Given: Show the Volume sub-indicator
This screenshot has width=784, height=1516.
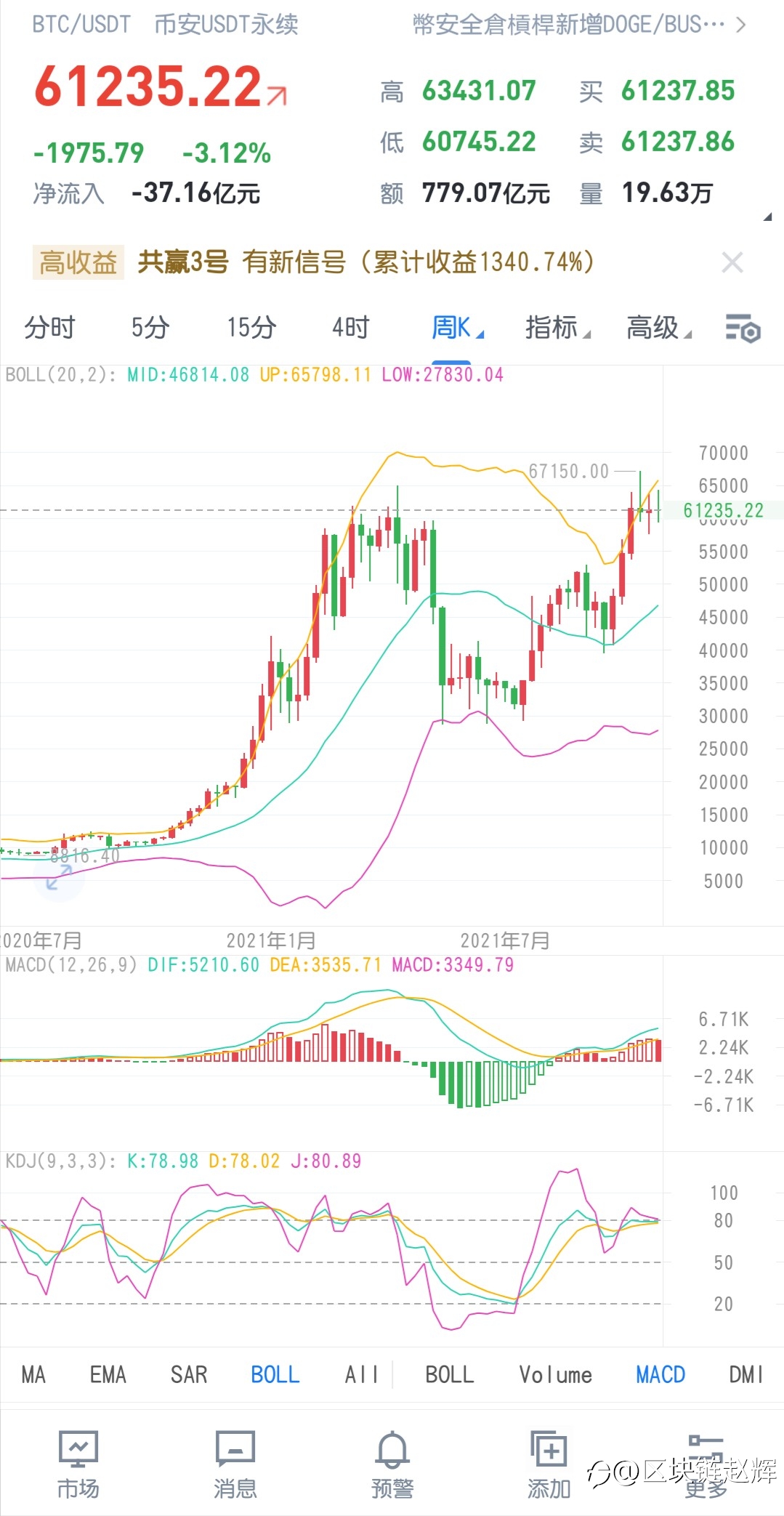Looking at the screenshot, I should pyautogui.click(x=556, y=1374).
